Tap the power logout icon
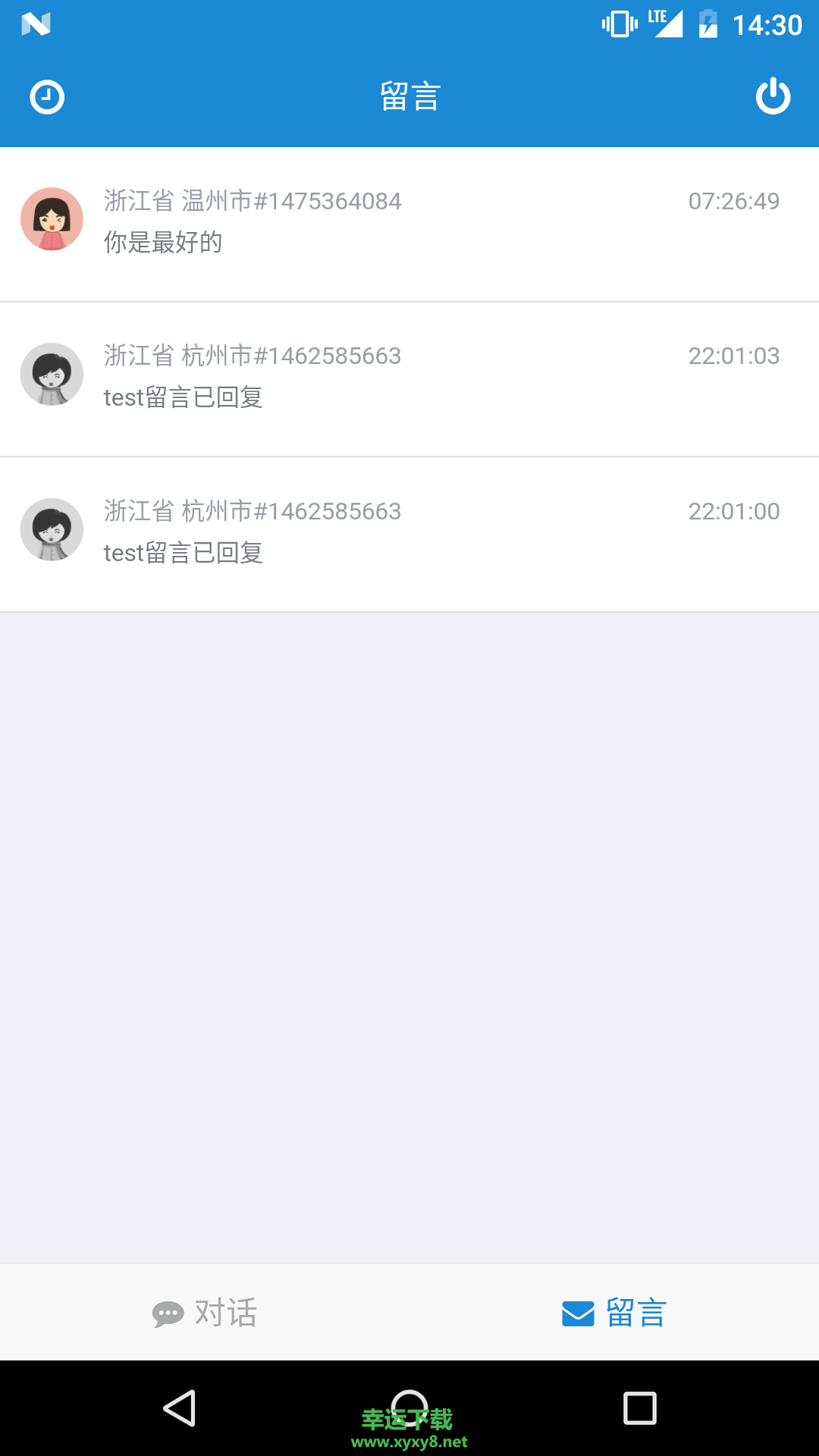 coord(773,96)
